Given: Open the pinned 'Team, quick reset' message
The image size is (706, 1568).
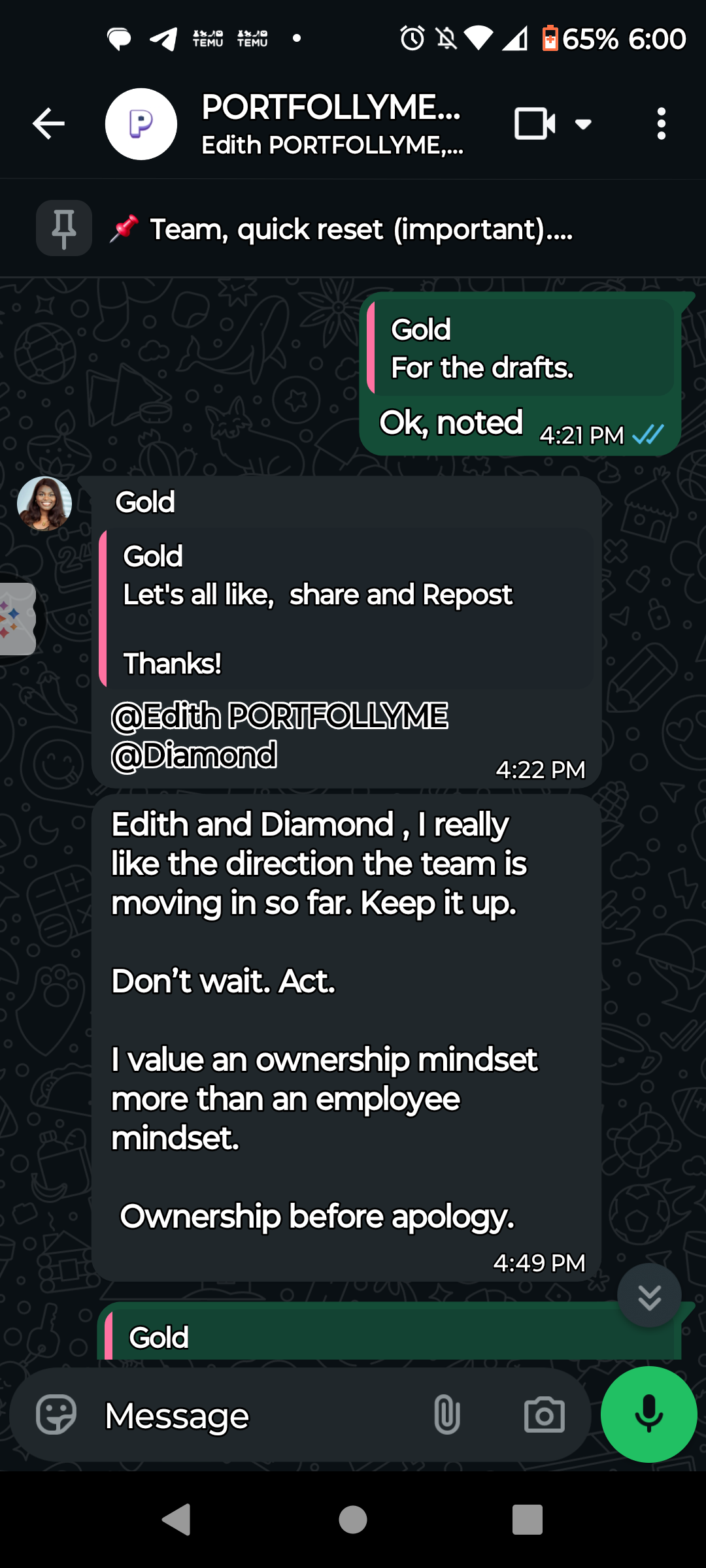Looking at the screenshot, I should pyautogui.click(x=361, y=229).
